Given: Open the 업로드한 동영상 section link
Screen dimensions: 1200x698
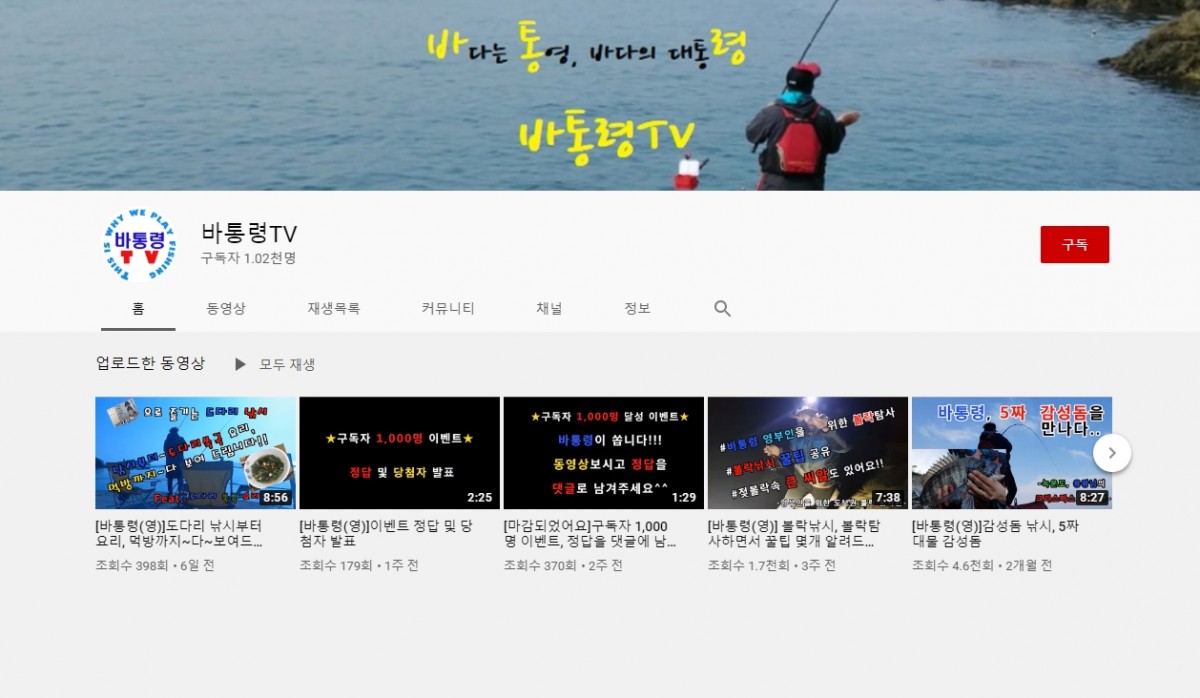Looking at the screenshot, I should [x=150, y=363].
